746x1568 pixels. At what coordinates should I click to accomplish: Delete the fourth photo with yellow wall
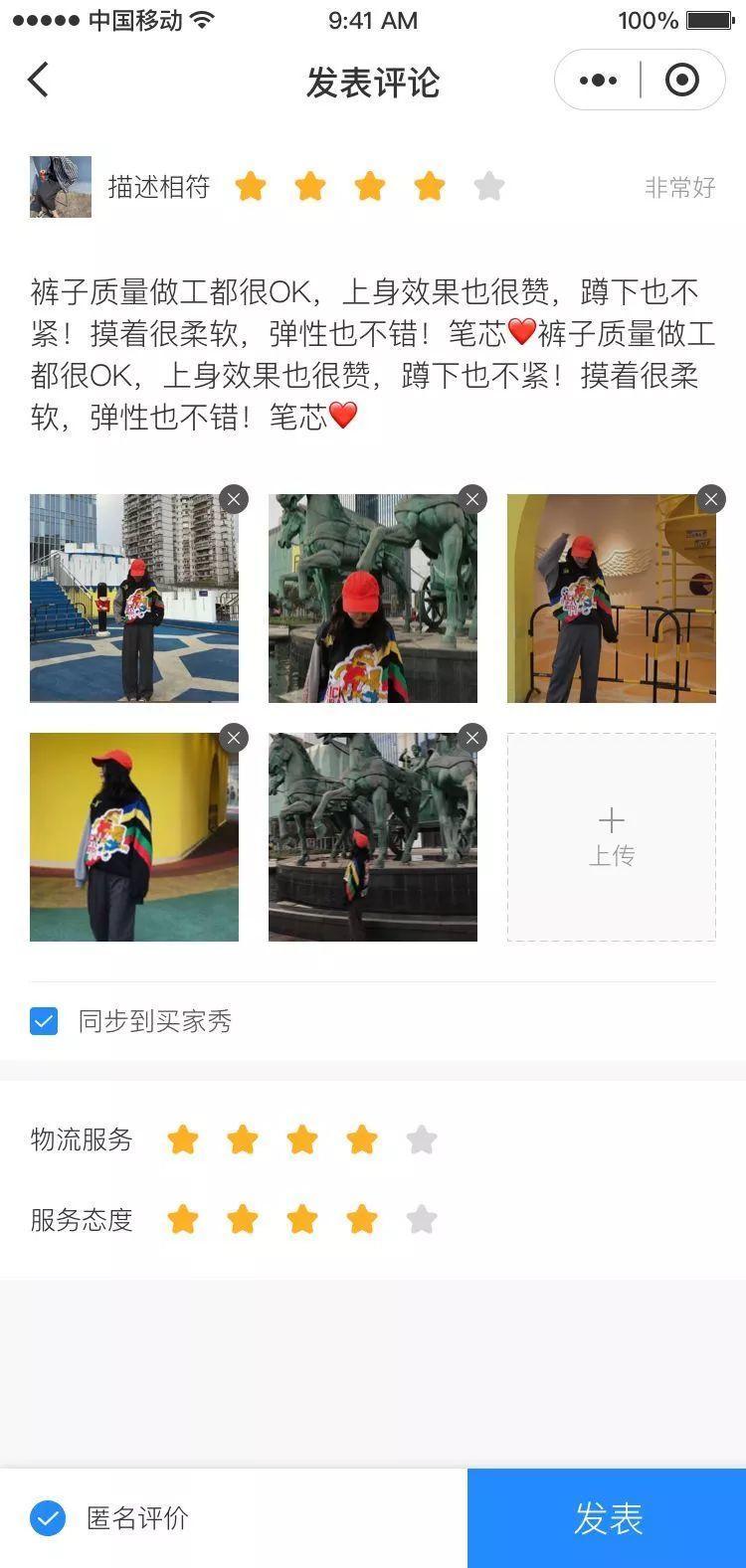coord(234,738)
